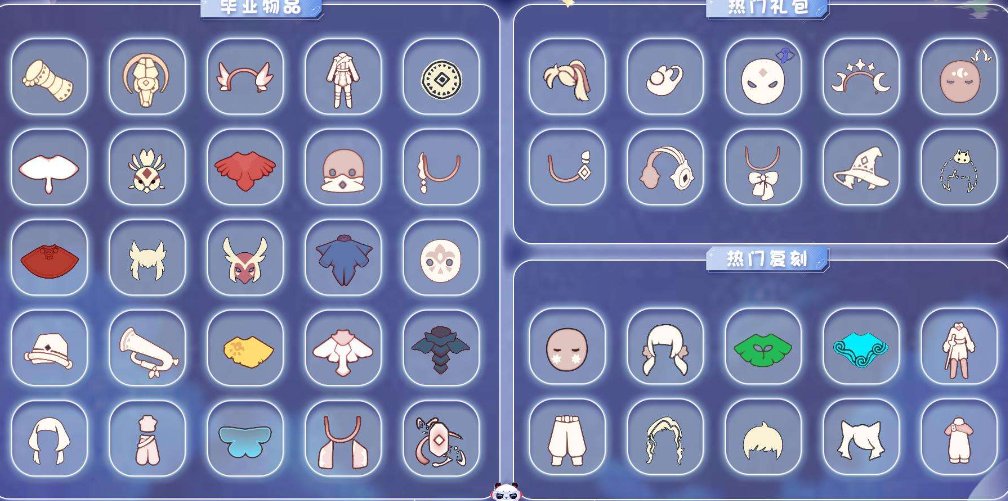Select the cat string lights item
Screen dimensions: 1008x501
click(x=959, y=167)
